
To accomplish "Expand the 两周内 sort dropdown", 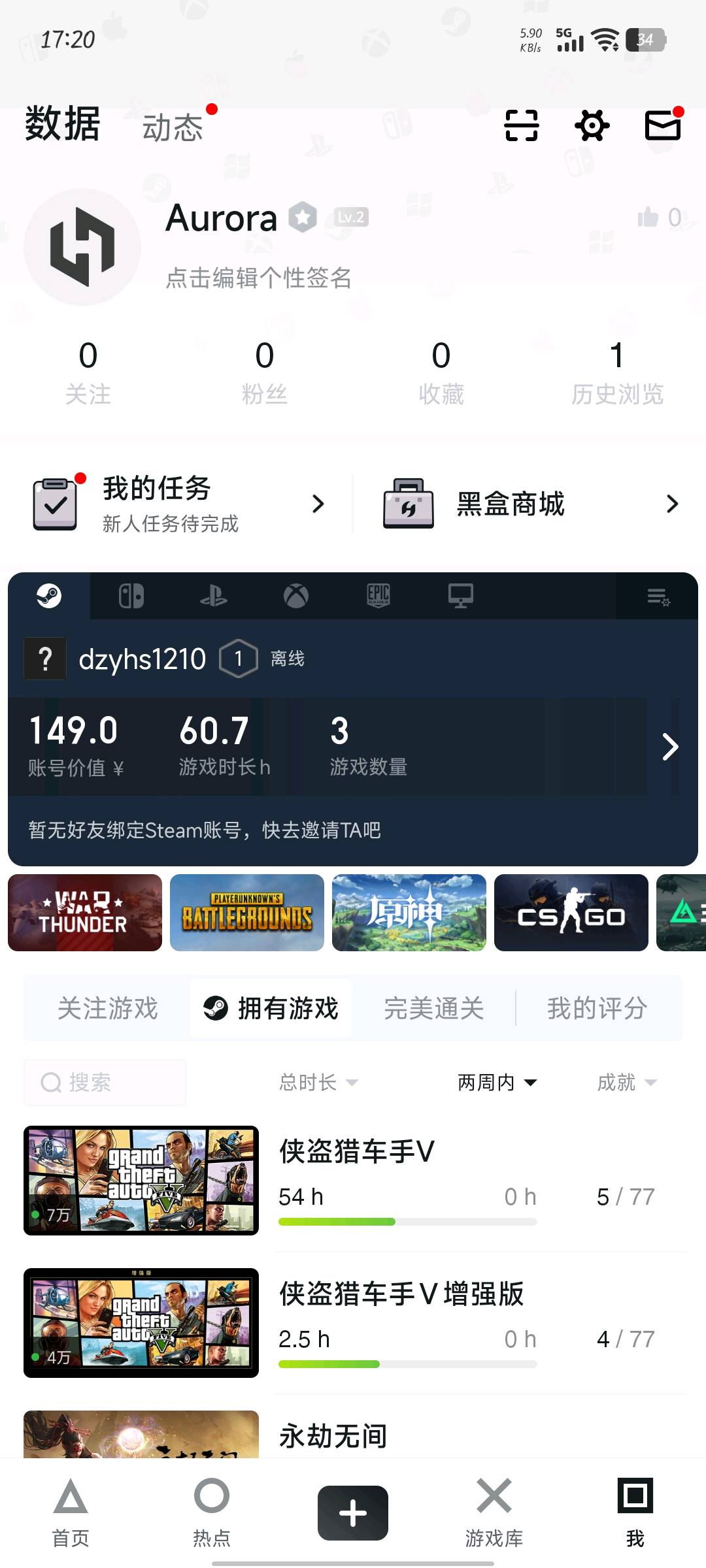I will pyautogui.click(x=497, y=1083).
